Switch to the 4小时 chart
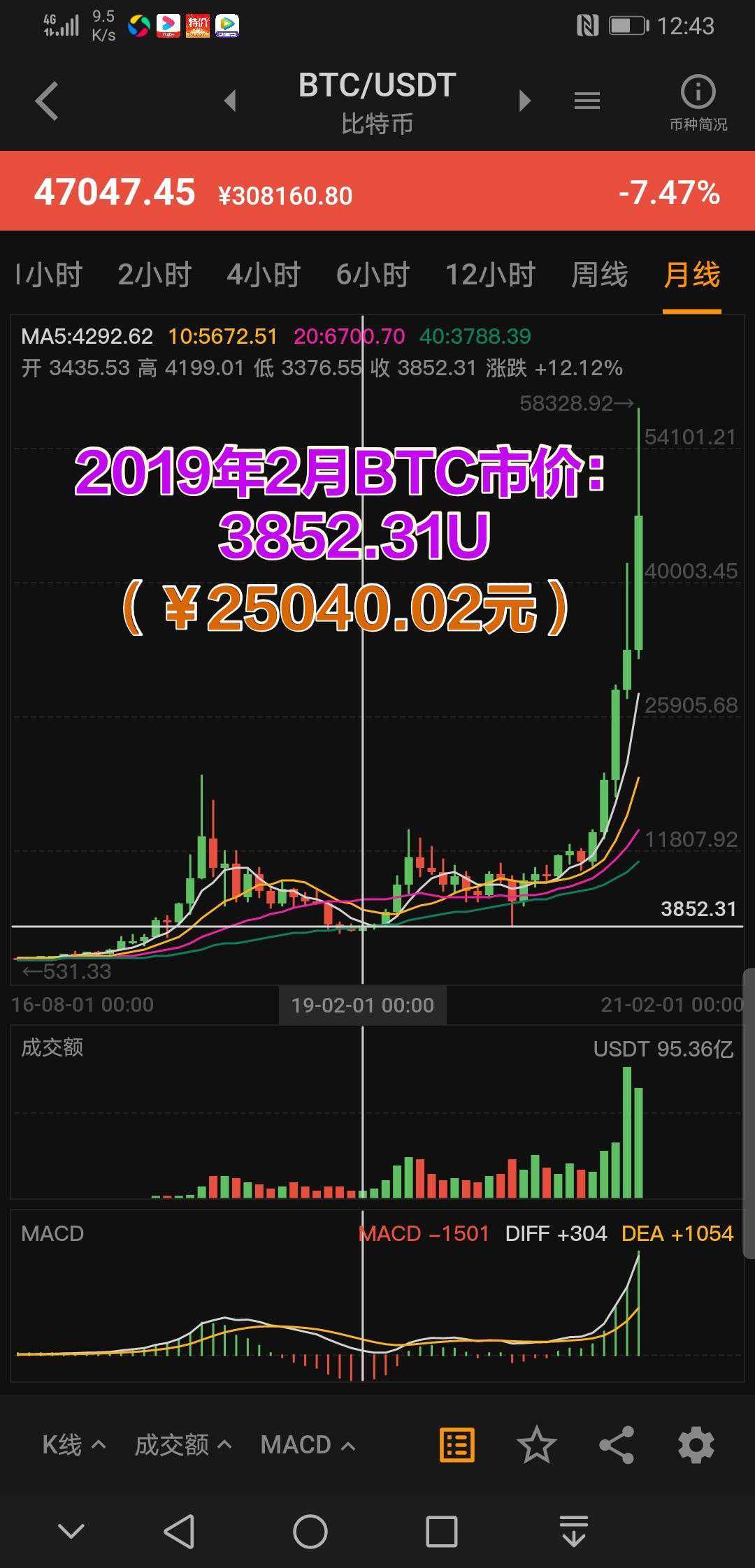Viewport: 755px width, 1568px height. pos(264,275)
